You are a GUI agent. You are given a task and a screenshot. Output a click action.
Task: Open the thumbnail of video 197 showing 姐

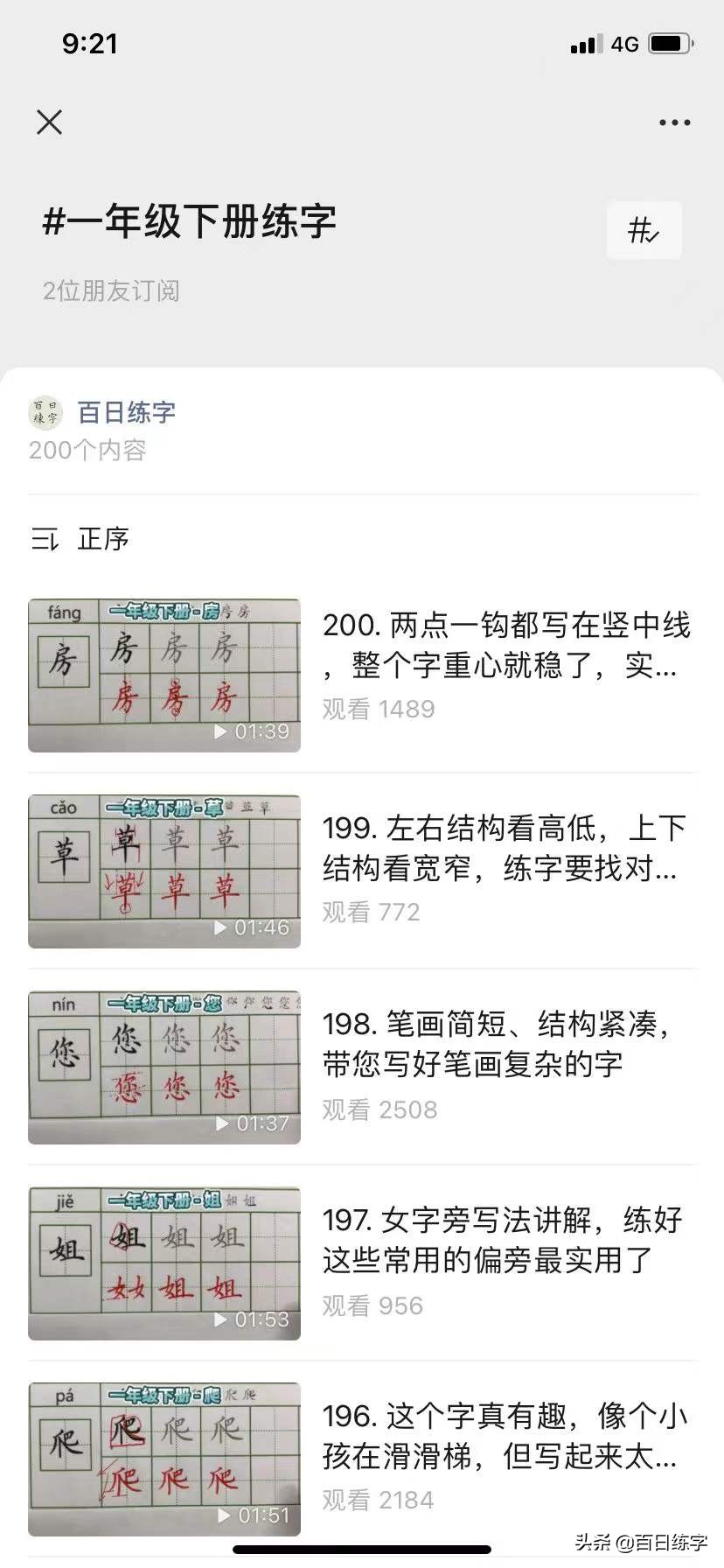pos(164,1263)
